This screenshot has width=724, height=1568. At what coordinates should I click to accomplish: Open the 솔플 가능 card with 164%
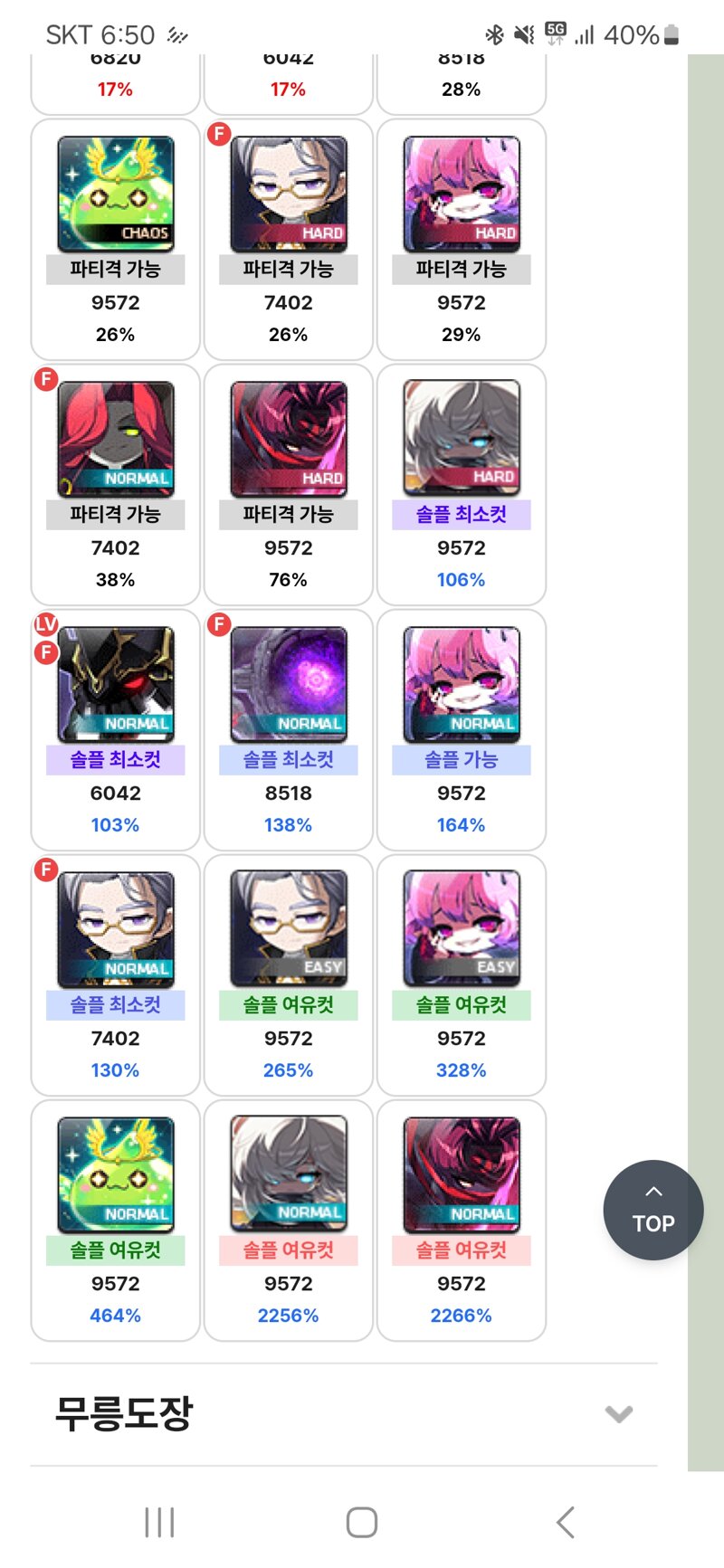pyautogui.click(x=462, y=729)
